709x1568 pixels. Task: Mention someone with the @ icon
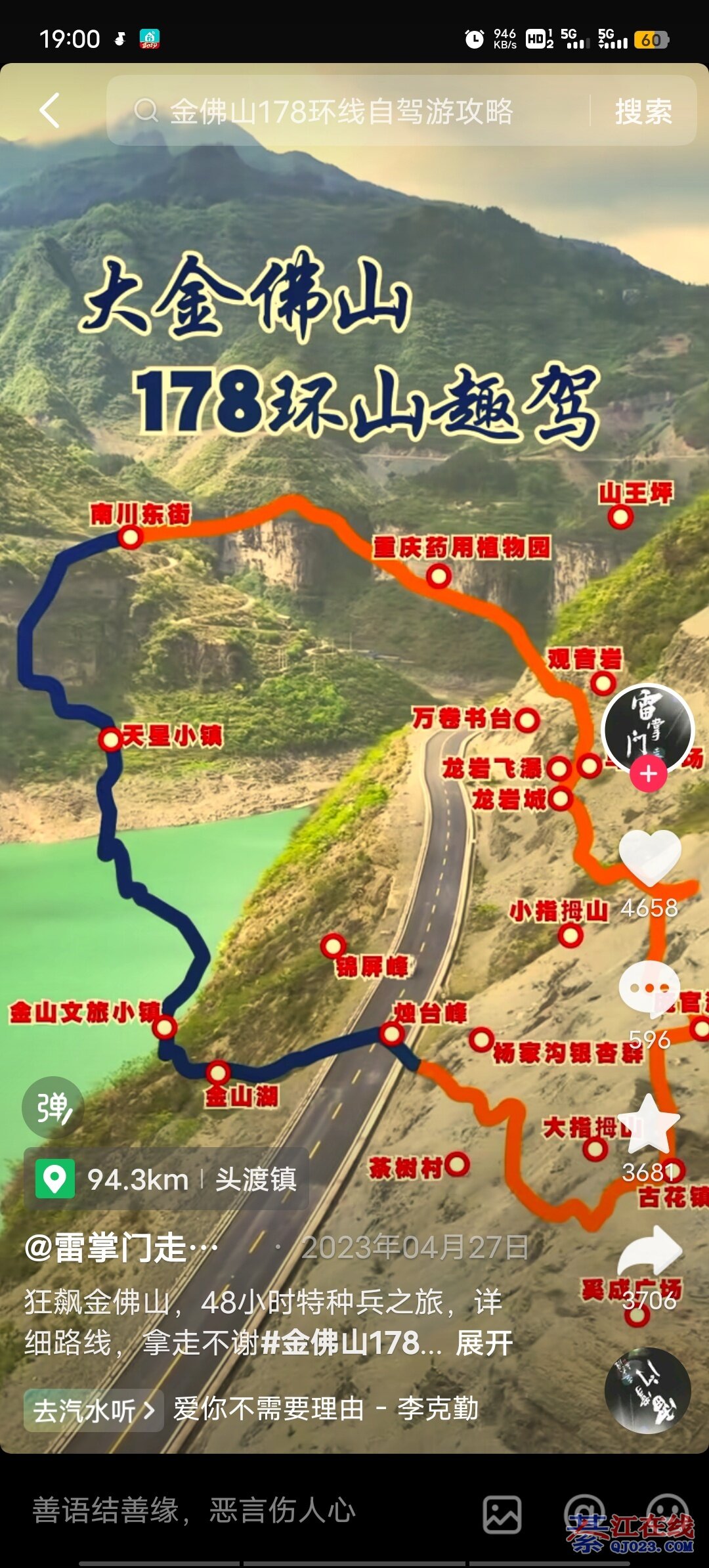[584, 1514]
